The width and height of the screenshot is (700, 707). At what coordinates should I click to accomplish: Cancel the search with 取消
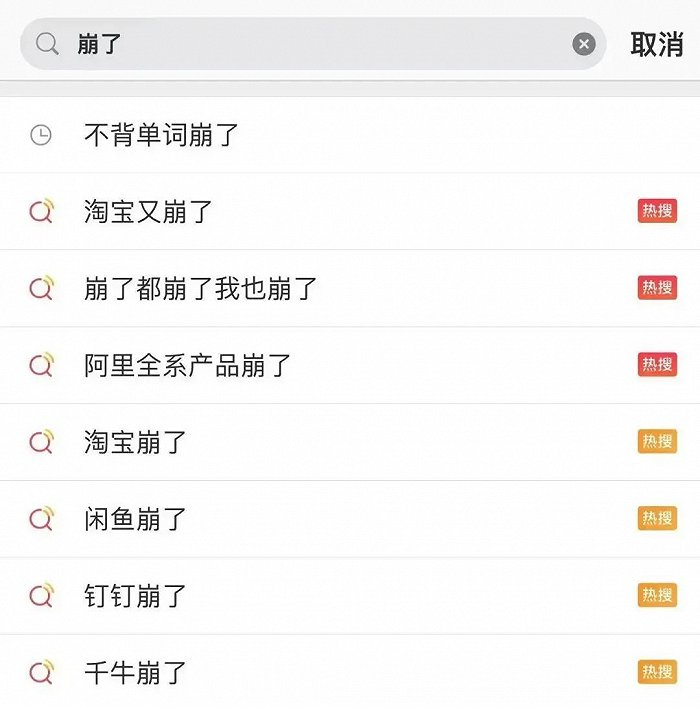(x=656, y=44)
